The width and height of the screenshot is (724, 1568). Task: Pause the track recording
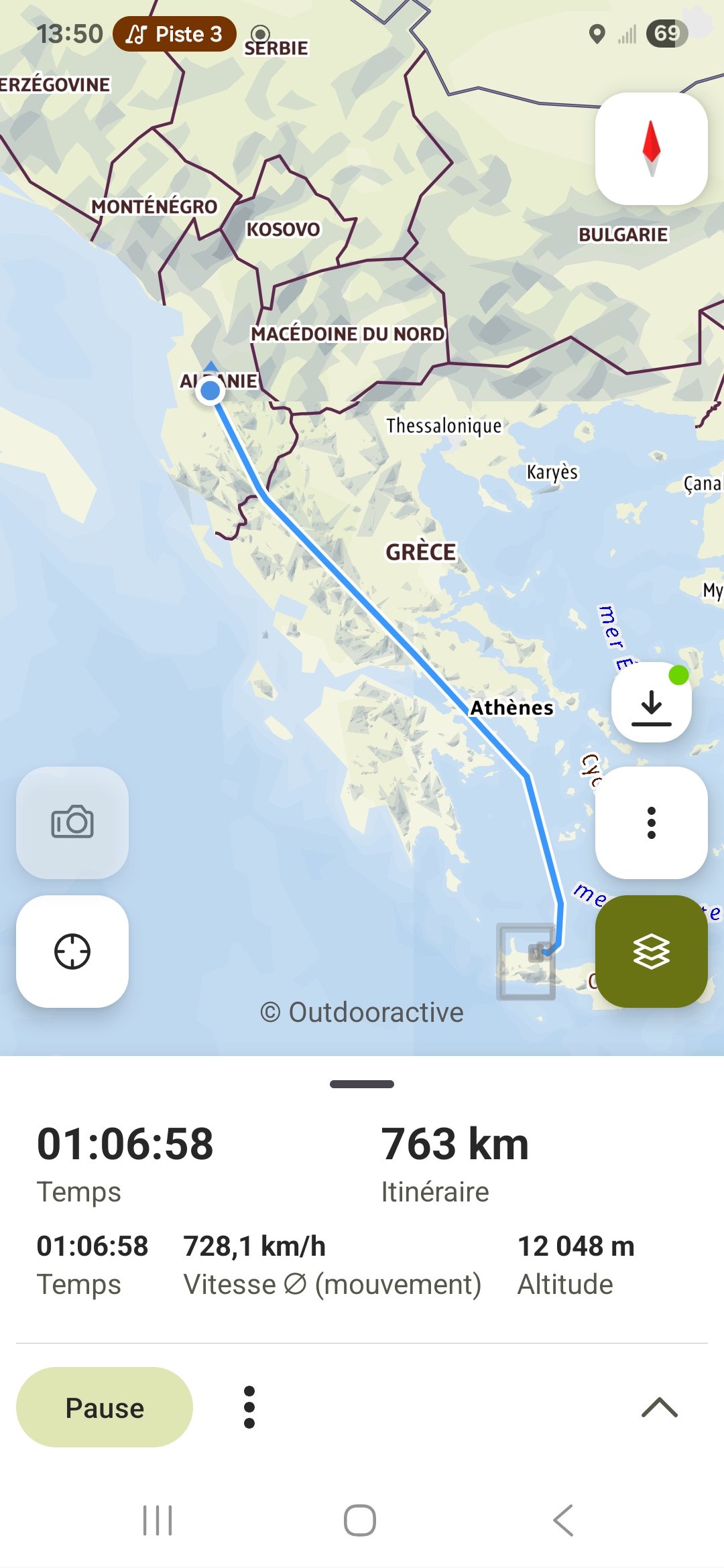[105, 1408]
